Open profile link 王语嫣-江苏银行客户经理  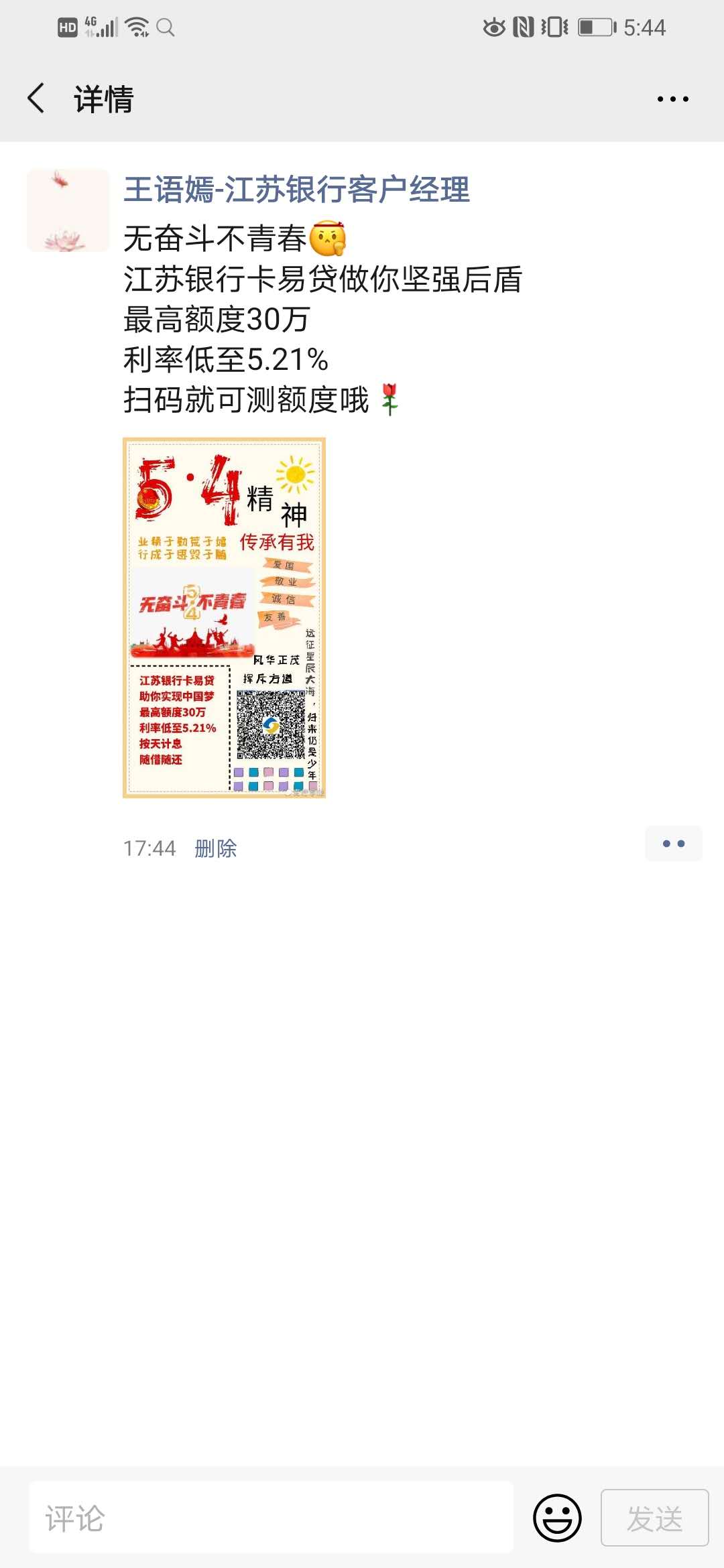click(x=296, y=190)
